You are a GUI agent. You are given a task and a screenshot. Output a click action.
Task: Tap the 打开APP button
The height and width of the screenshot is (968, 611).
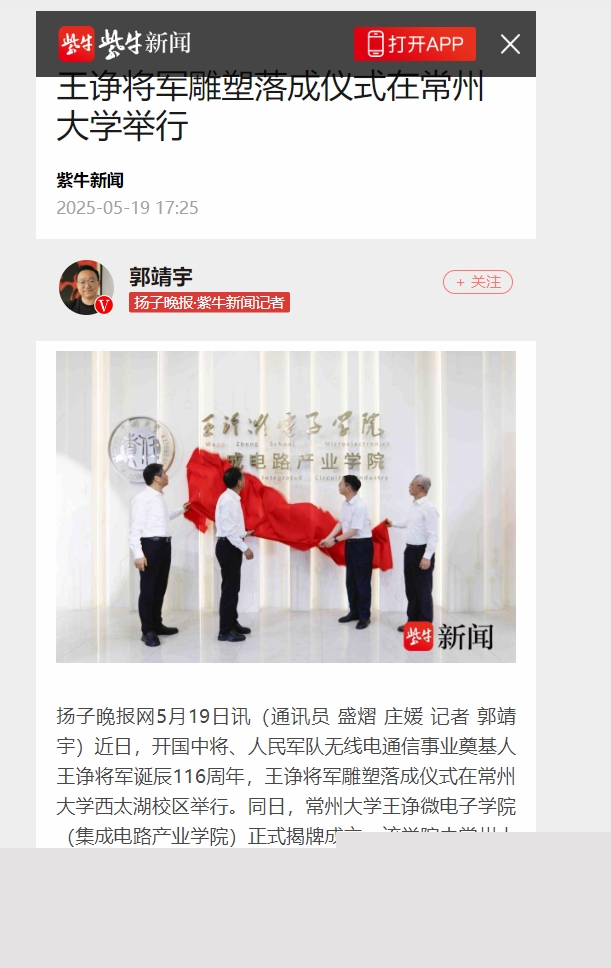(x=414, y=44)
